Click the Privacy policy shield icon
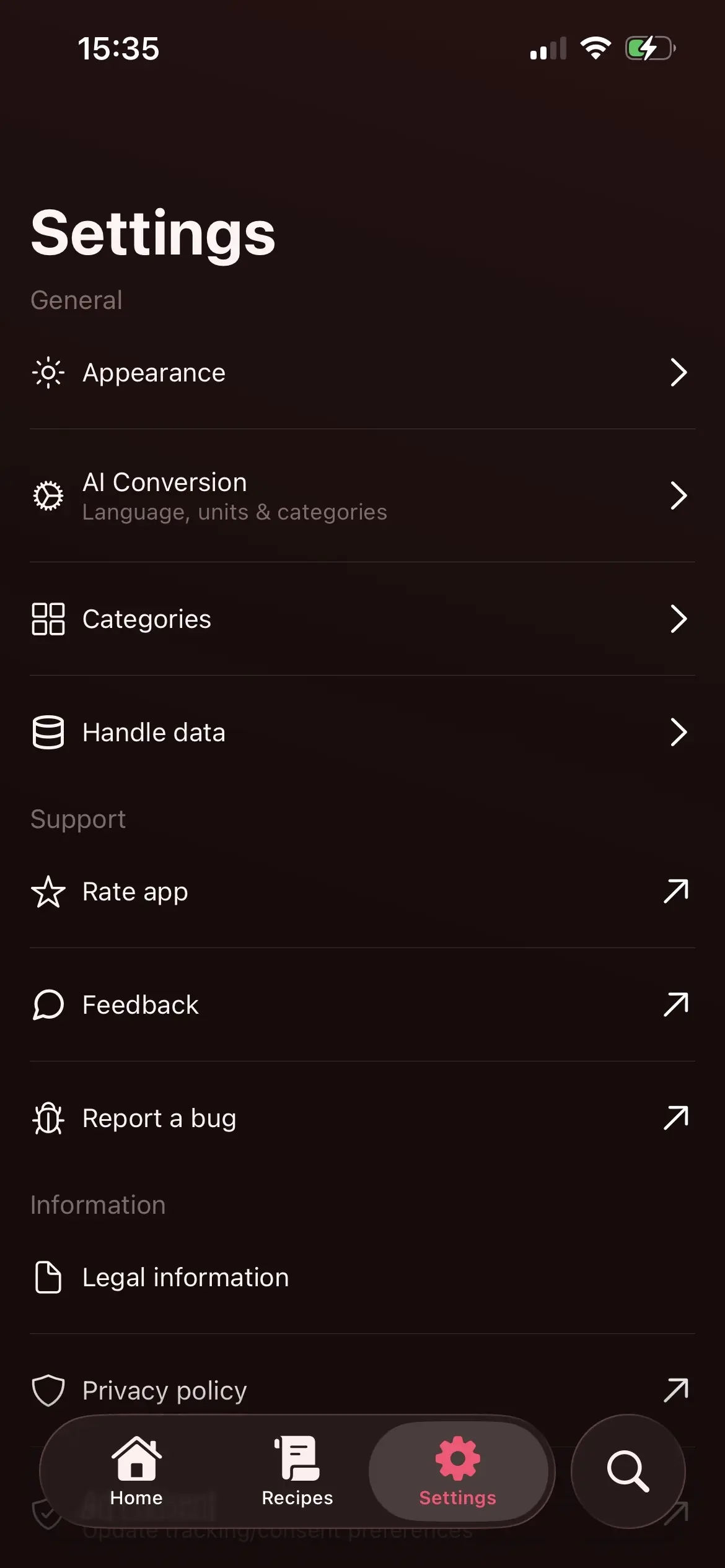The width and height of the screenshot is (725, 1568). (x=48, y=1390)
